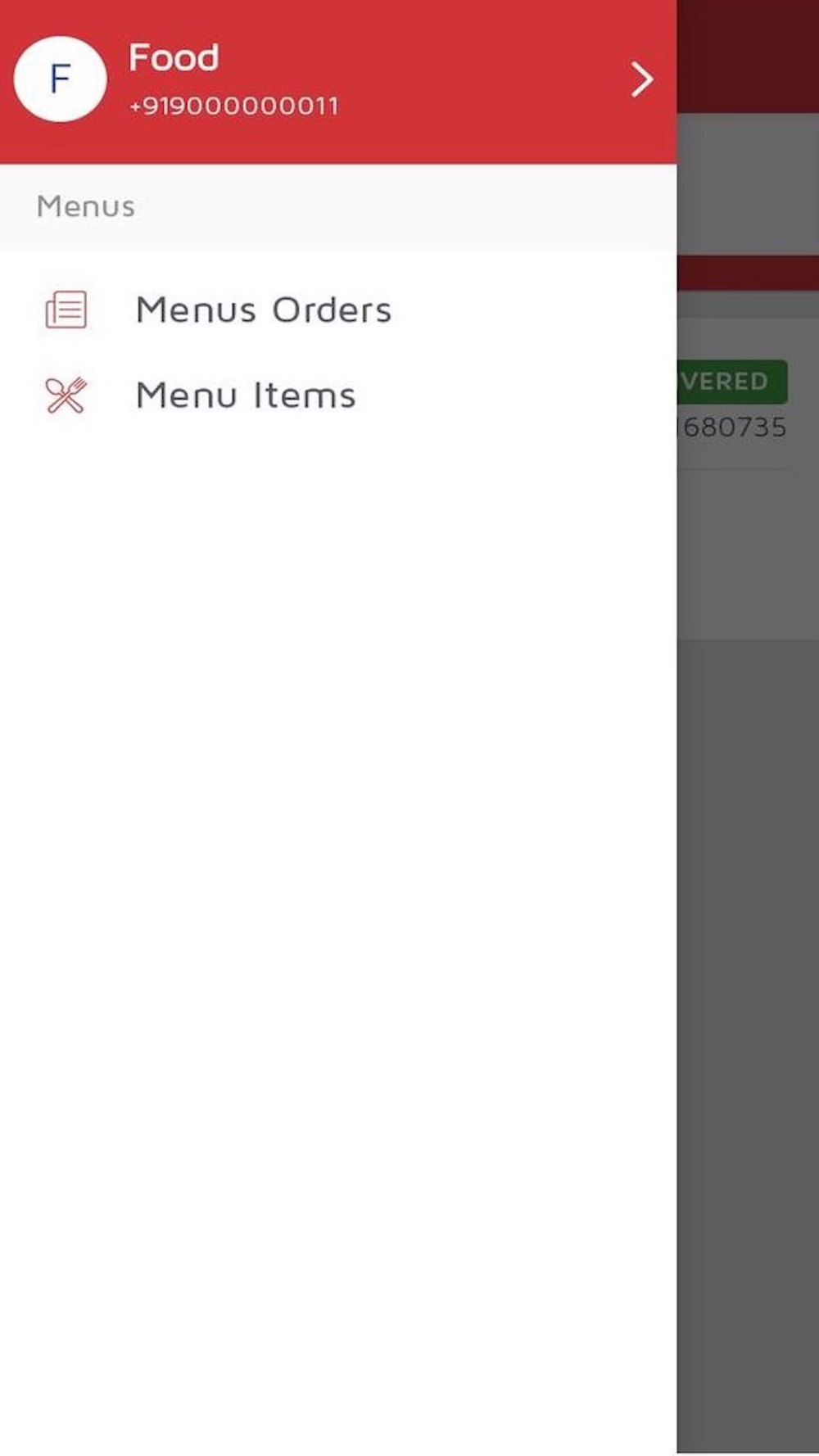Open Menus Orders
The height and width of the screenshot is (1456, 819).
coord(338,310)
